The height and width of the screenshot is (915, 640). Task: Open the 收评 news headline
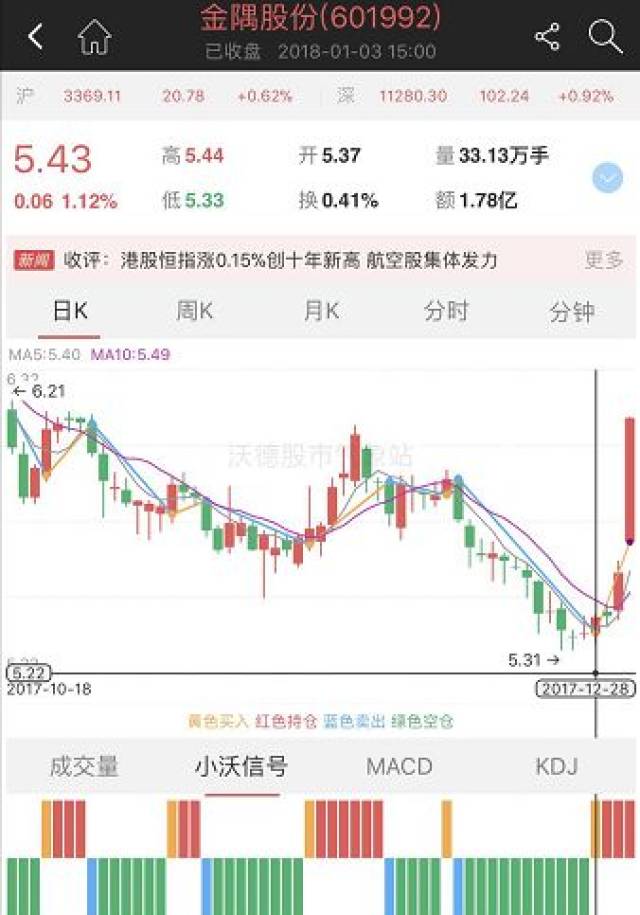coord(280,260)
